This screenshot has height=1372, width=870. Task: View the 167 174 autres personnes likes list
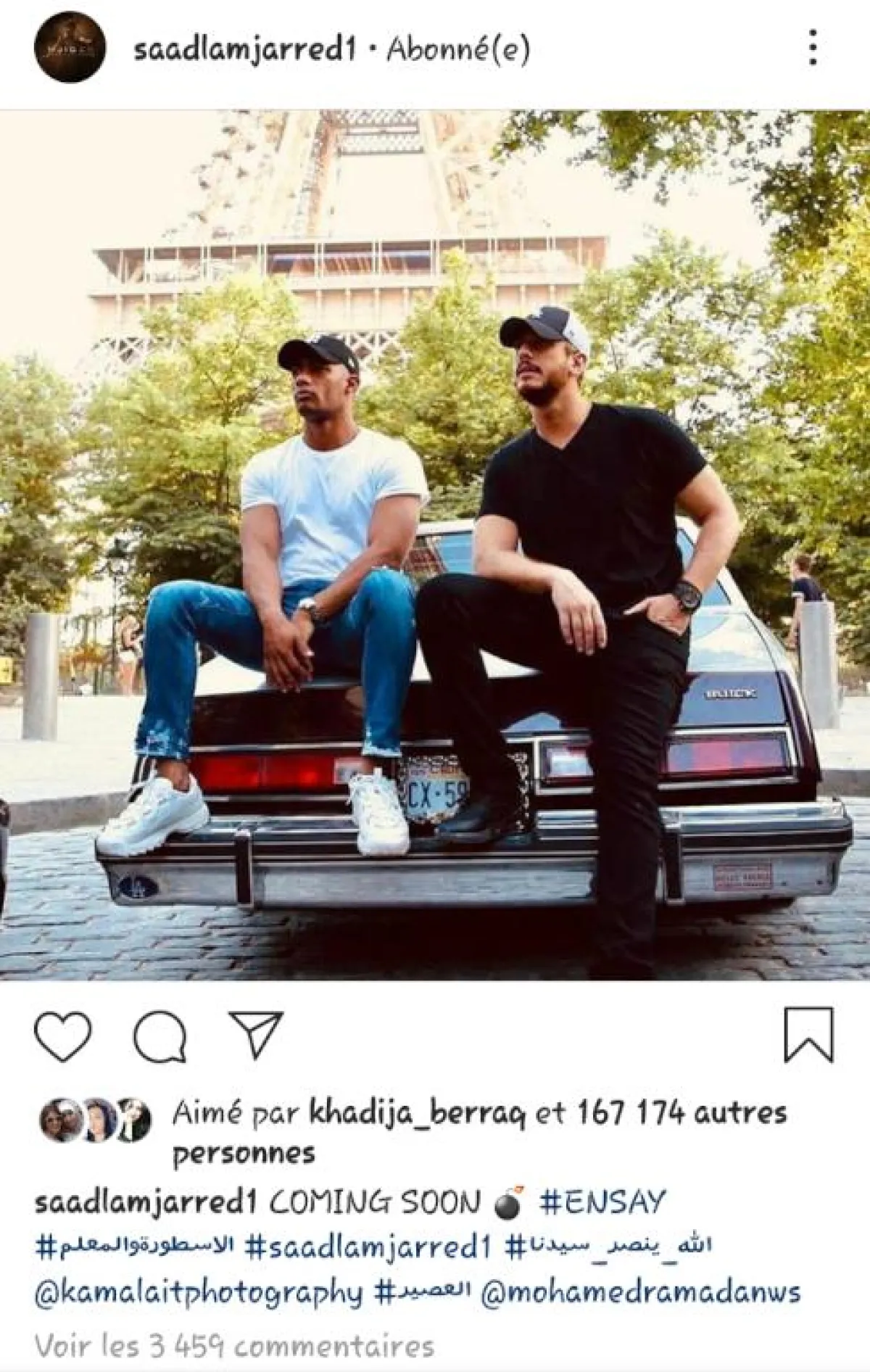click(681, 1112)
